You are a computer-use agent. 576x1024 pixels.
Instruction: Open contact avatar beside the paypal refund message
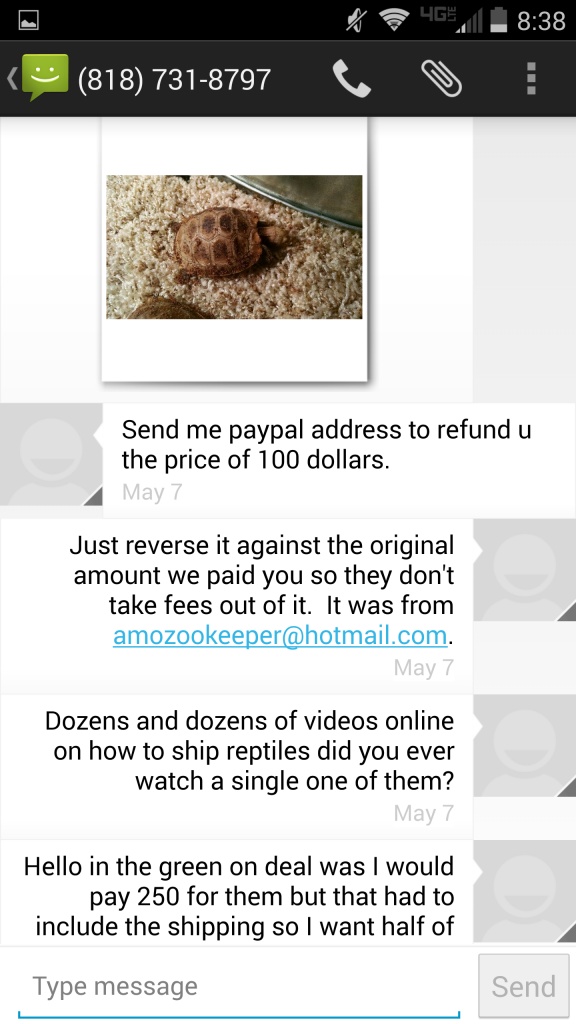(51, 455)
